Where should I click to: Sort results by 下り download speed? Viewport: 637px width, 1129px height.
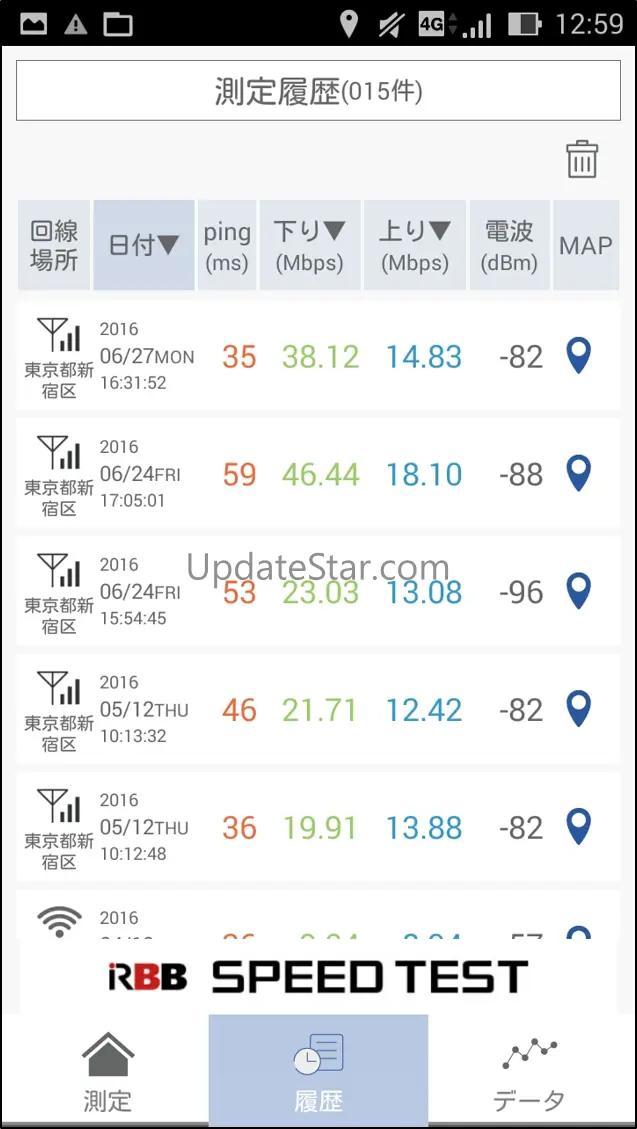click(309, 245)
